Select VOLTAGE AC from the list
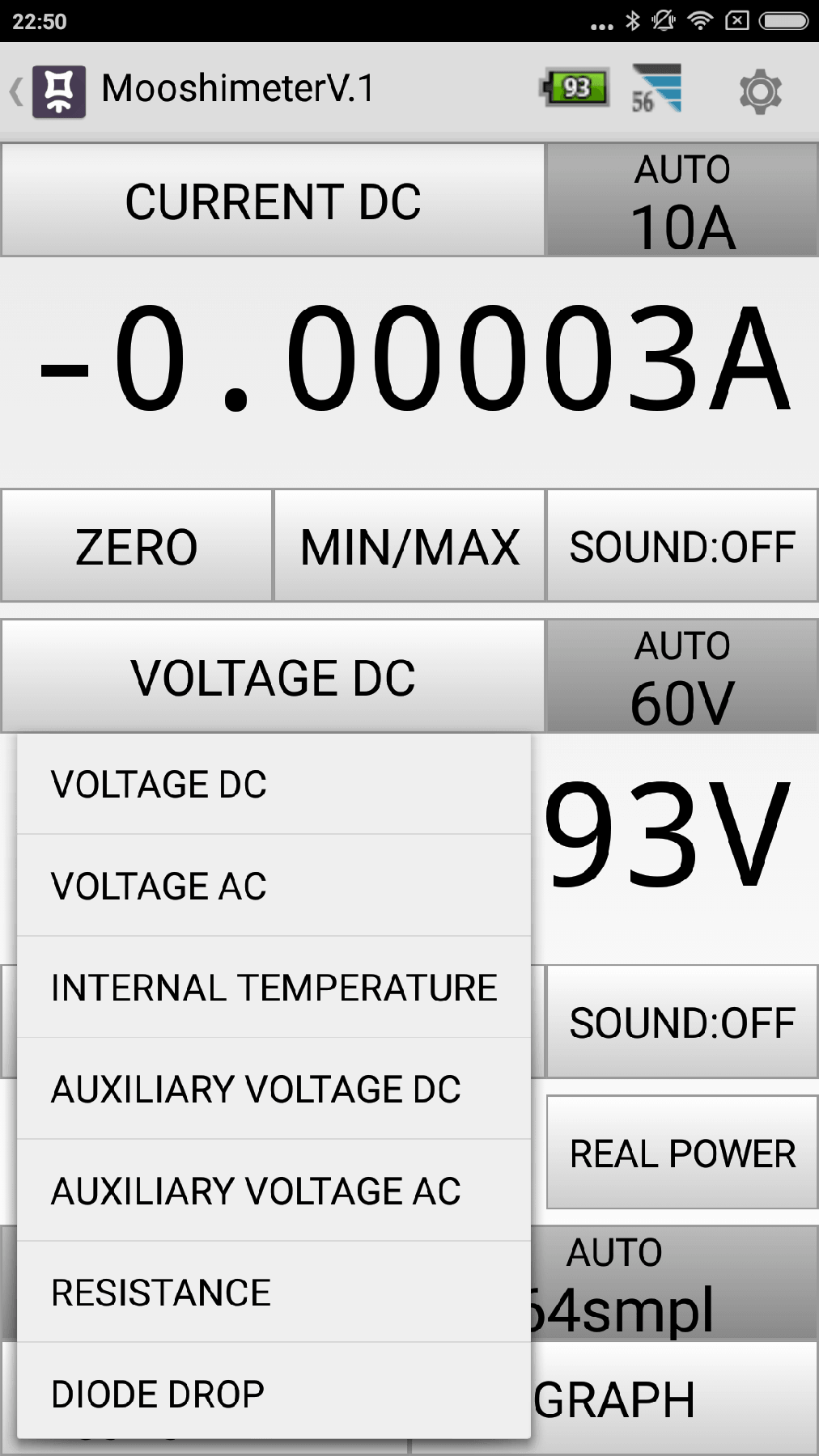Viewport: 819px width, 1456px height. click(x=274, y=886)
